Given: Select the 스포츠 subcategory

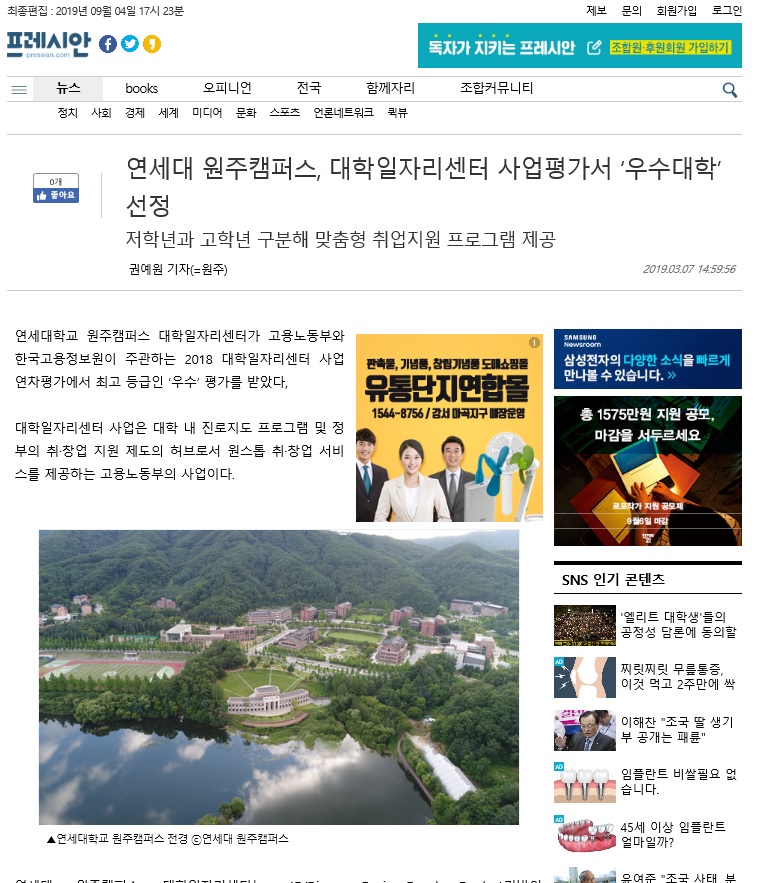Looking at the screenshot, I should coord(284,113).
